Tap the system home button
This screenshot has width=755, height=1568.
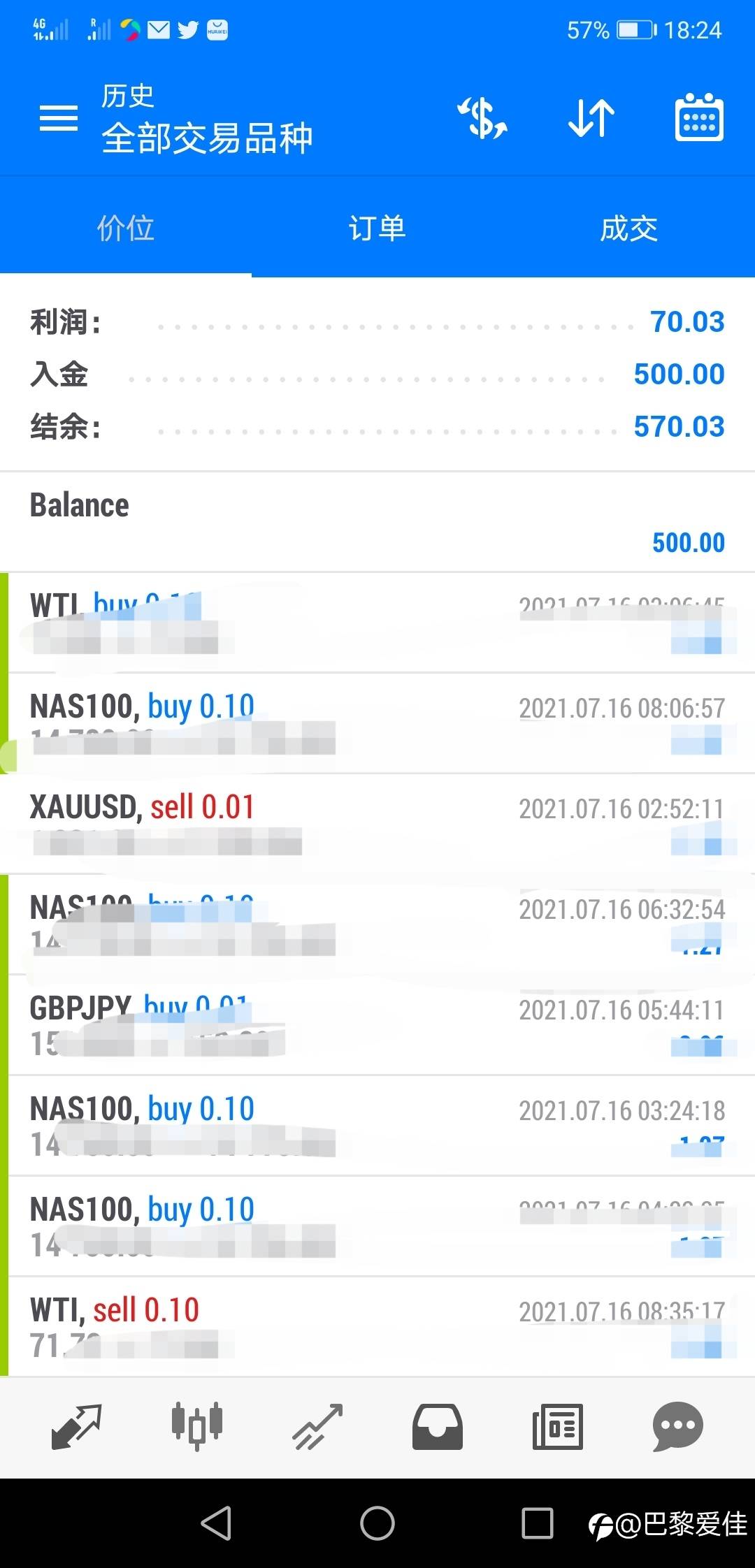coord(377,1523)
